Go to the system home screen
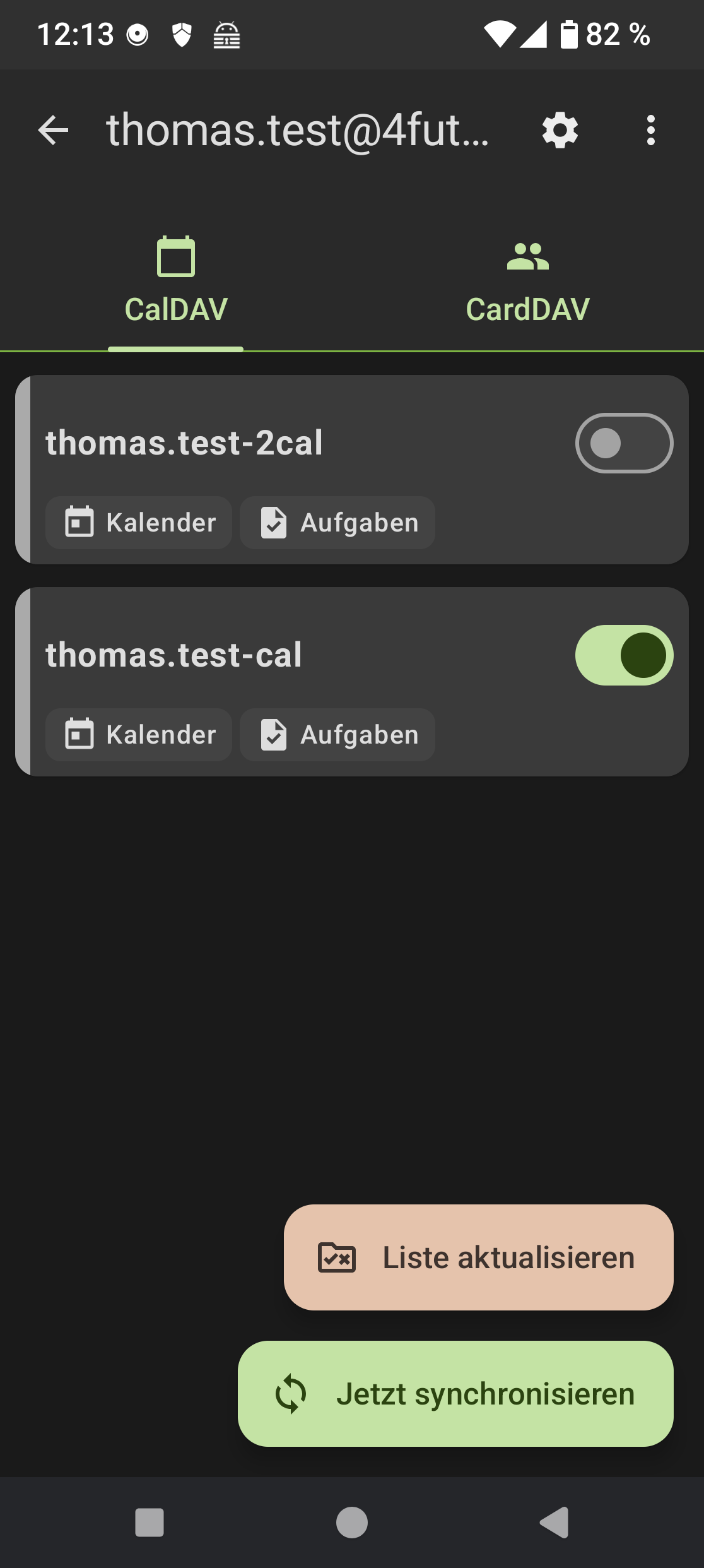The width and height of the screenshot is (704, 1568). click(x=352, y=1523)
